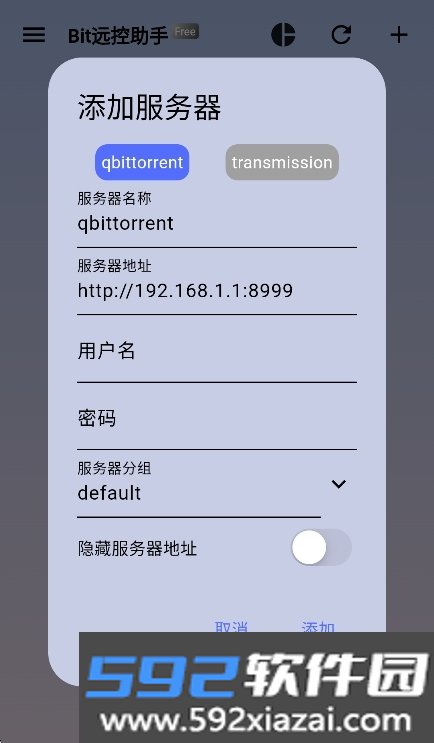Viewport: 434px width, 743px height.
Task: Open the pie chart statistics icon
Action: coord(283,35)
